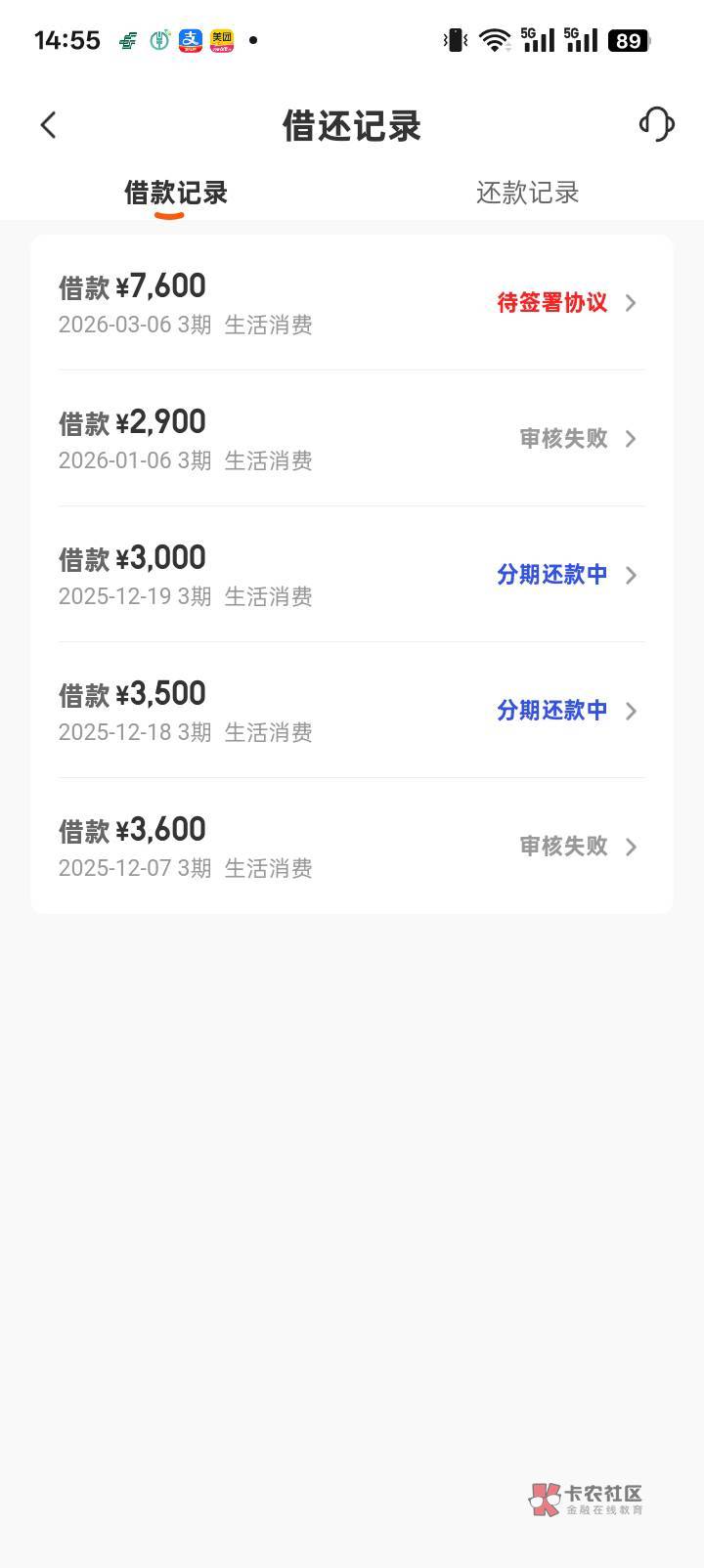Open the ¥3,600 loan dated 2025-12-07

(x=352, y=847)
